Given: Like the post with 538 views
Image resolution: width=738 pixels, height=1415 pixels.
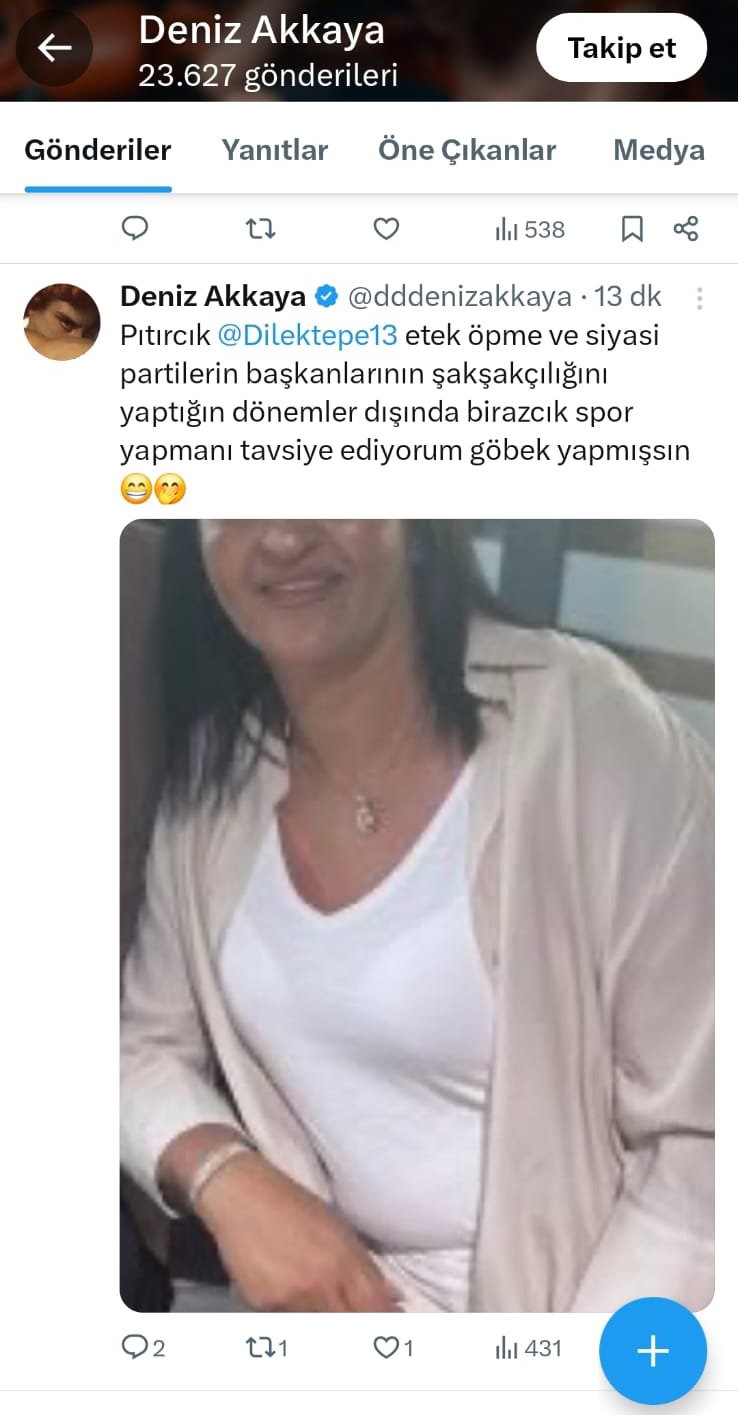Looking at the screenshot, I should point(386,230).
